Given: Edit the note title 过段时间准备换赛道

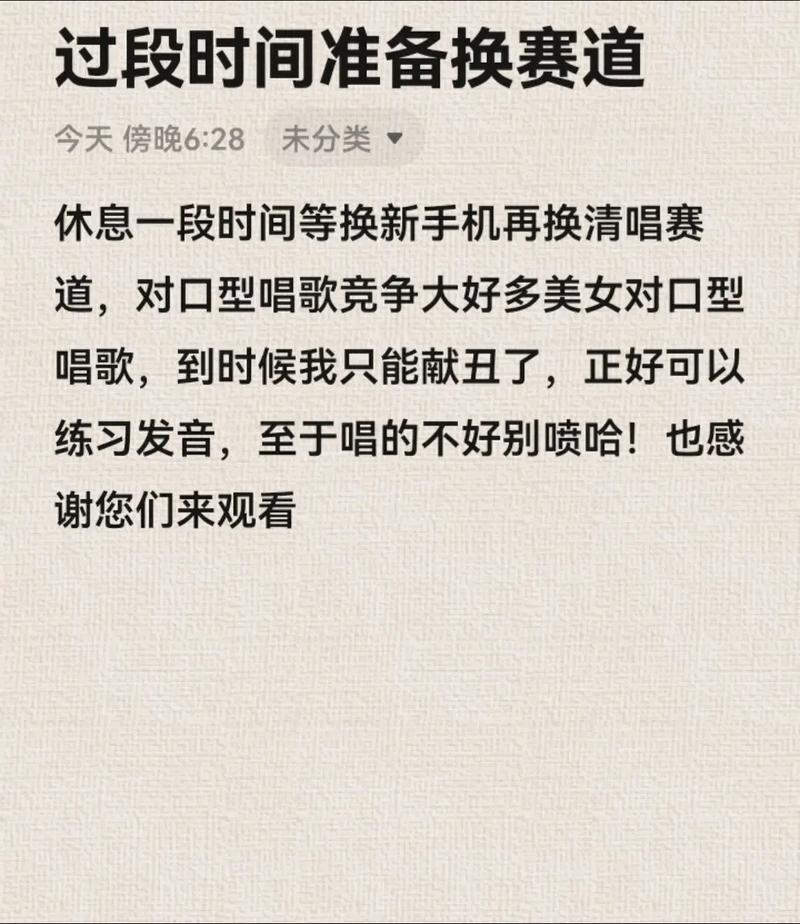Looking at the screenshot, I should (x=349, y=57).
